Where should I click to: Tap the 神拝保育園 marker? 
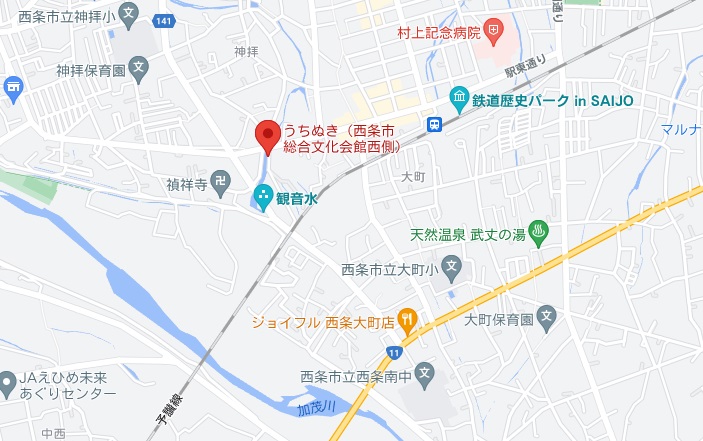pos(139,71)
